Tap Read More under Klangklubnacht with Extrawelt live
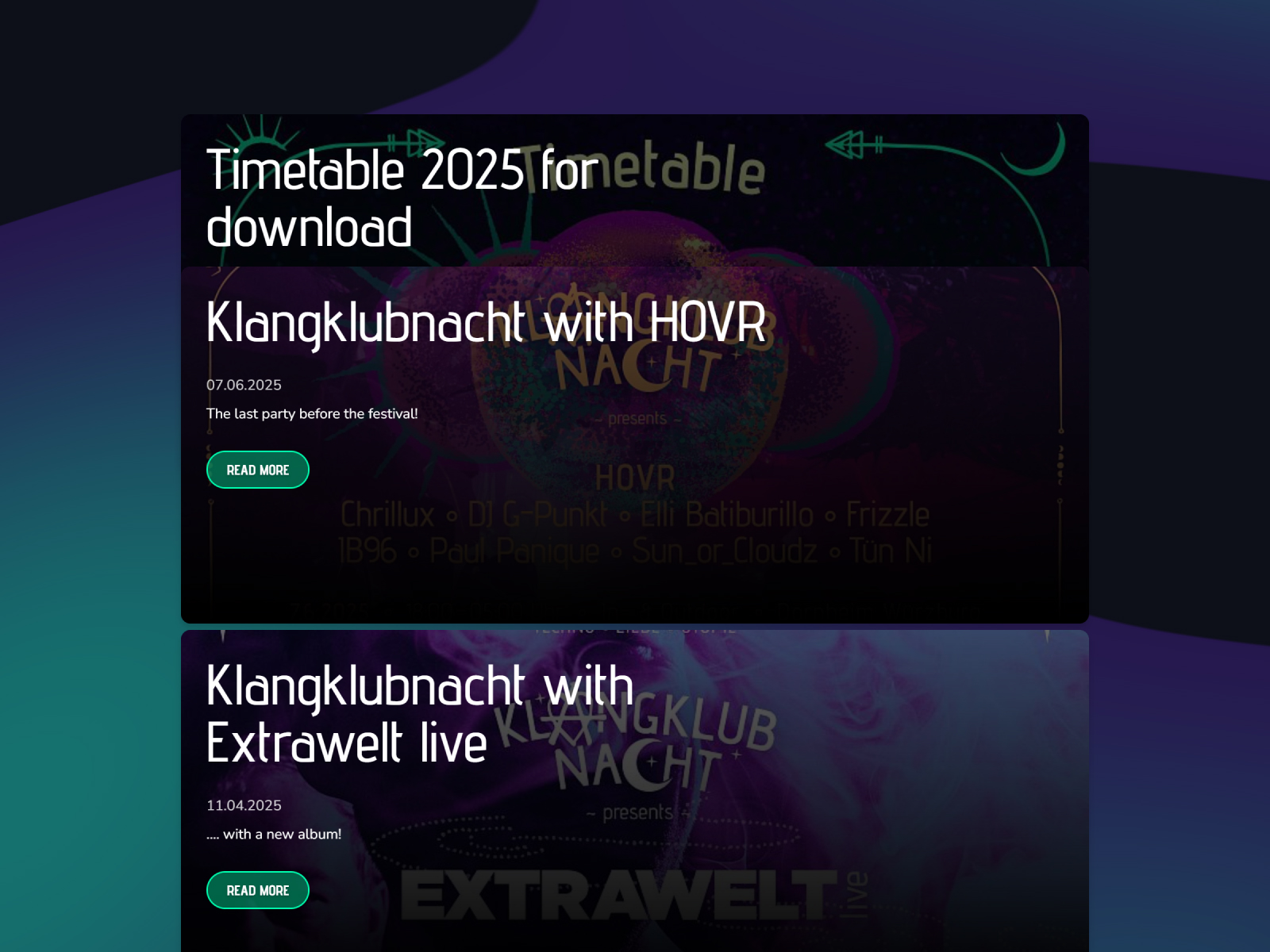This screenshot has width=1270, height=952. click(x=258, y=890)
